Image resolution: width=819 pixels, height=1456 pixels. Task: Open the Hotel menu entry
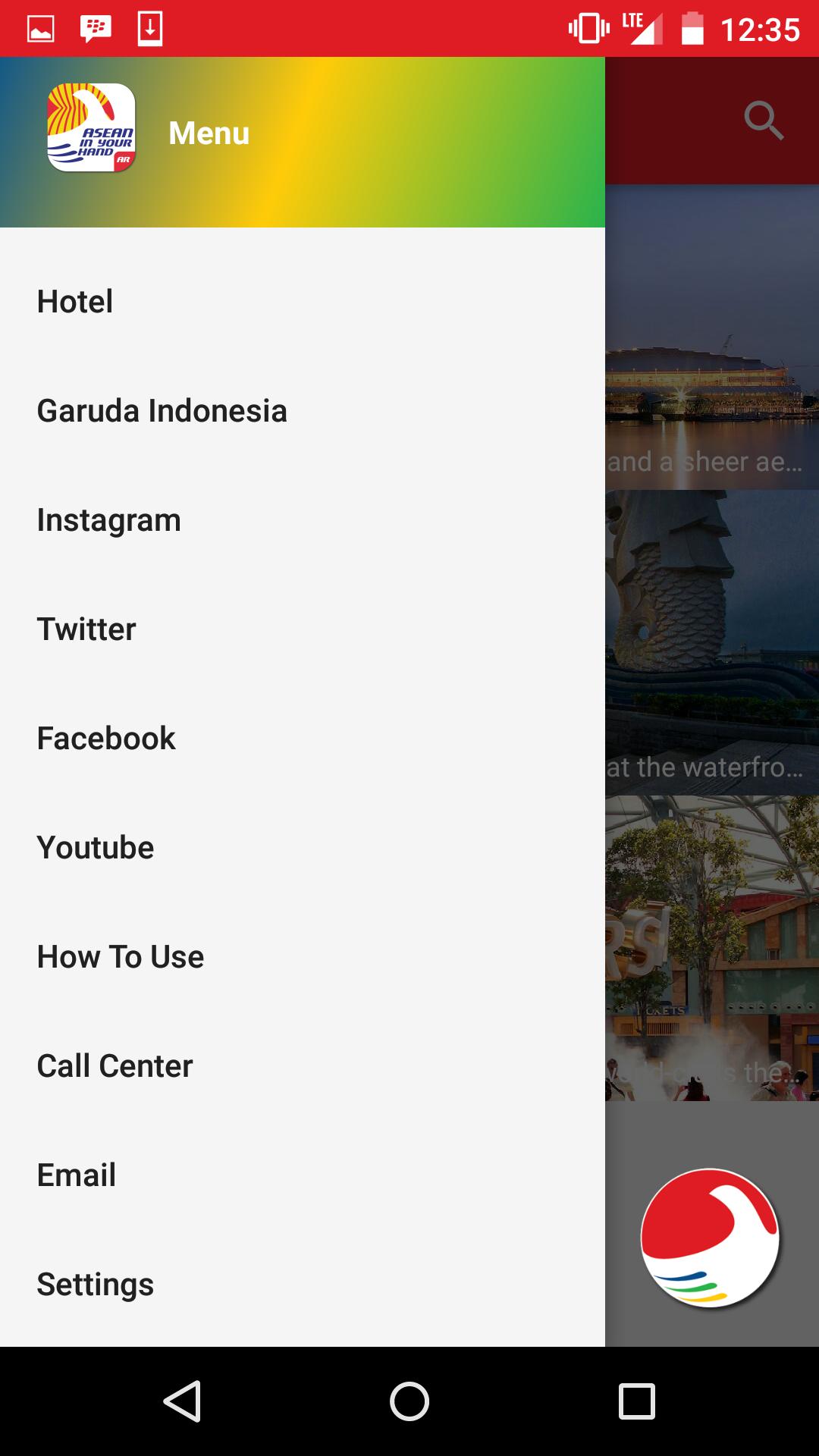[x=74, y=301]
